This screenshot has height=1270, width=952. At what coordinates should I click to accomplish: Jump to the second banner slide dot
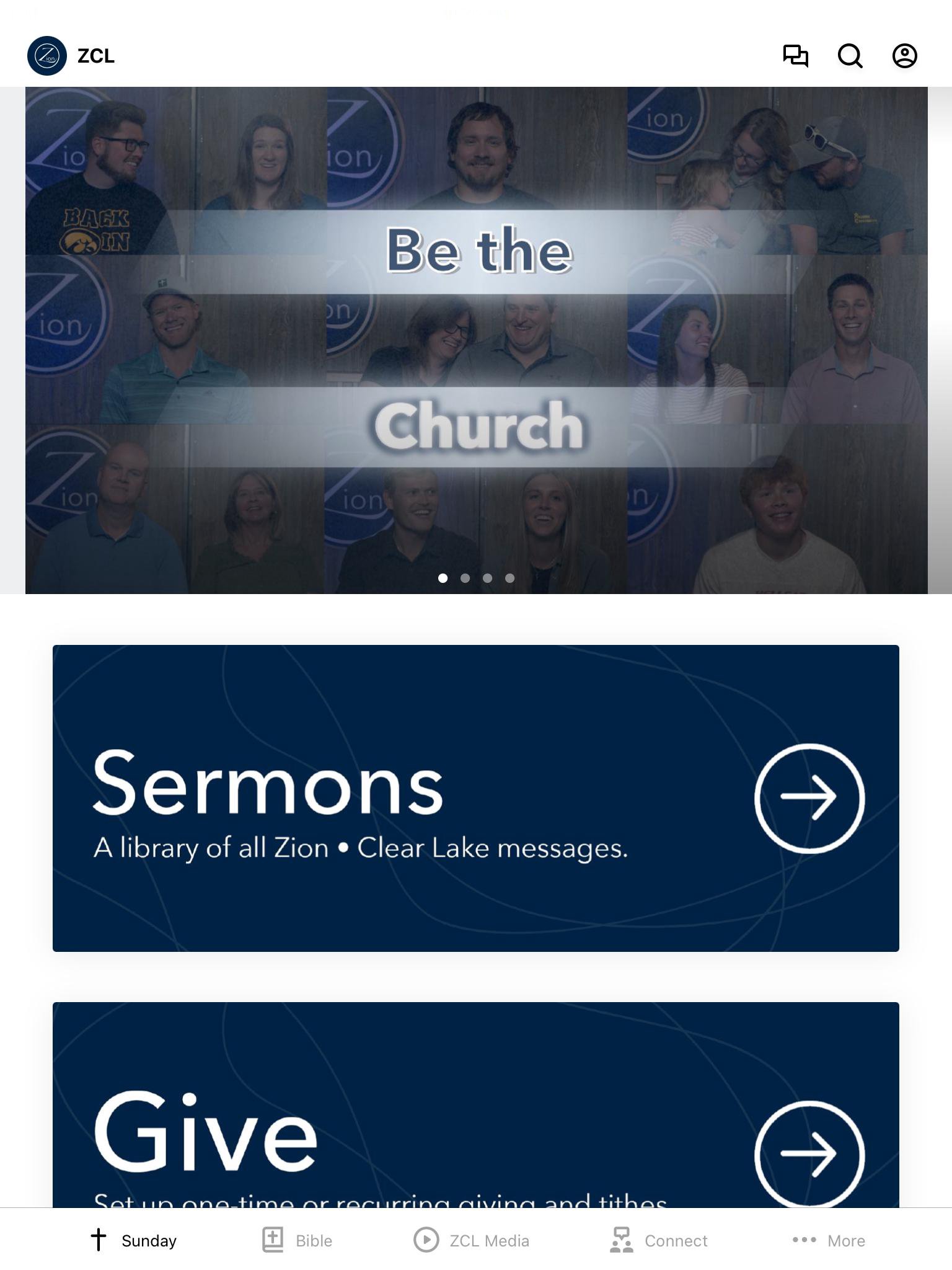pos(465,578)
